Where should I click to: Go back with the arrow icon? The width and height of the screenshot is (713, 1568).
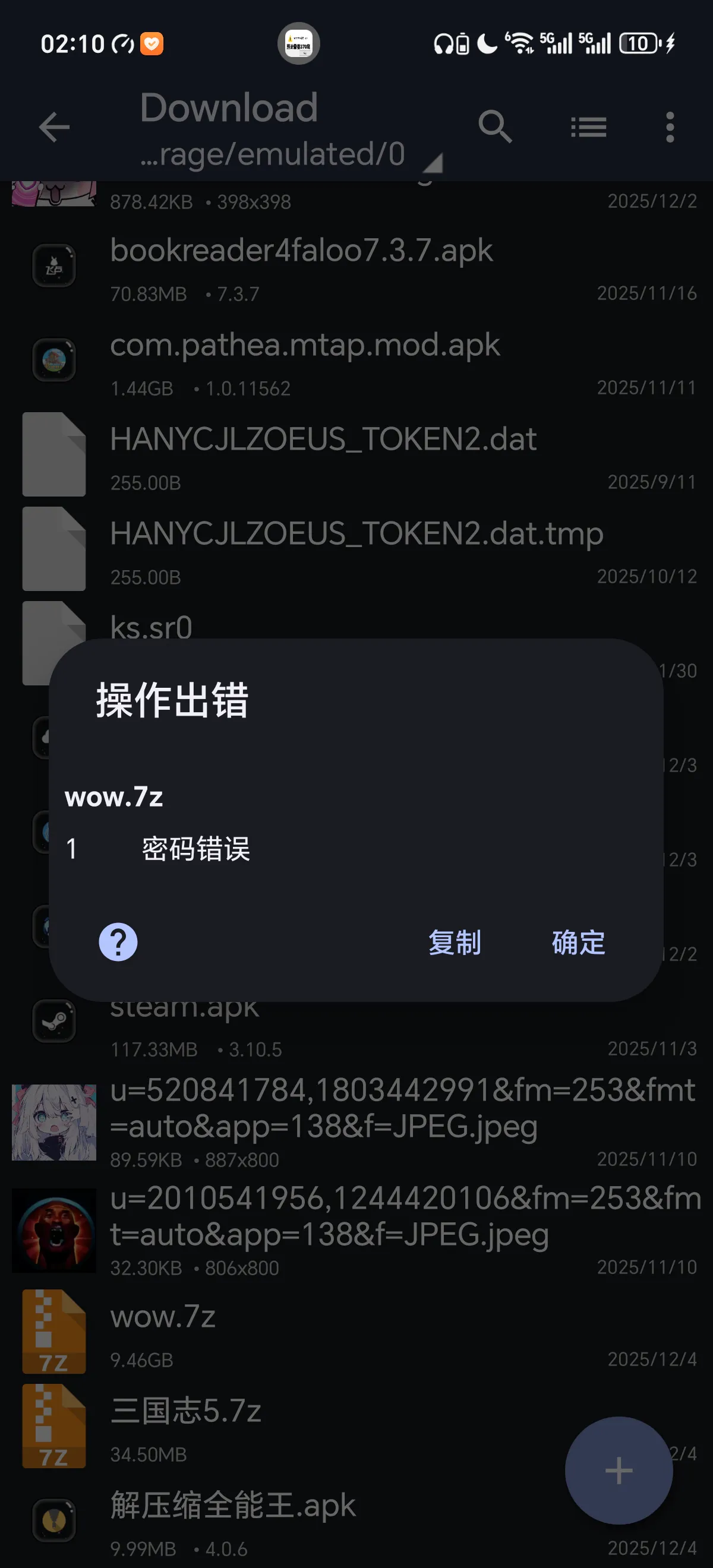click(x=54, y=127)
